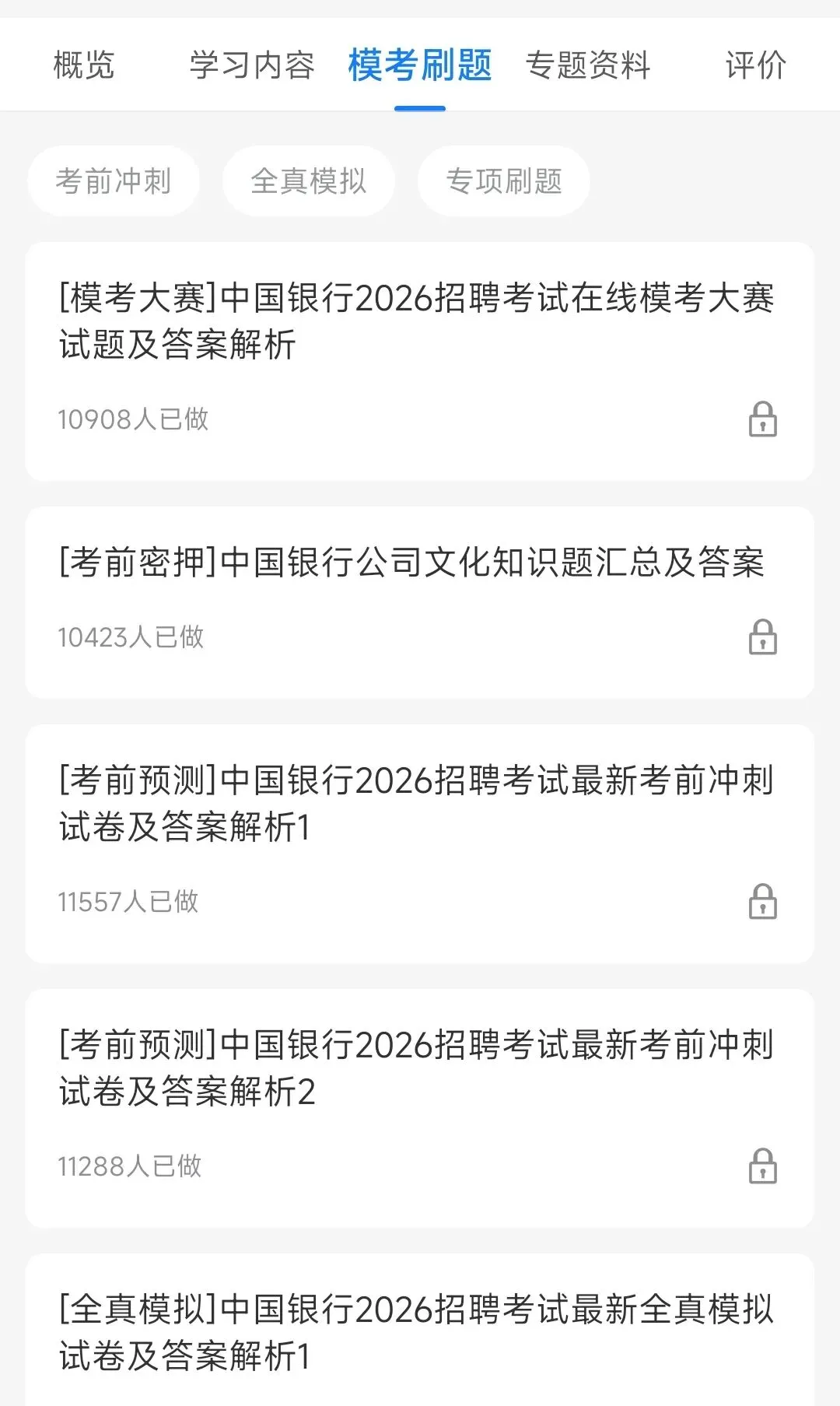Open the 学习内容 tab

click(252, 65)
